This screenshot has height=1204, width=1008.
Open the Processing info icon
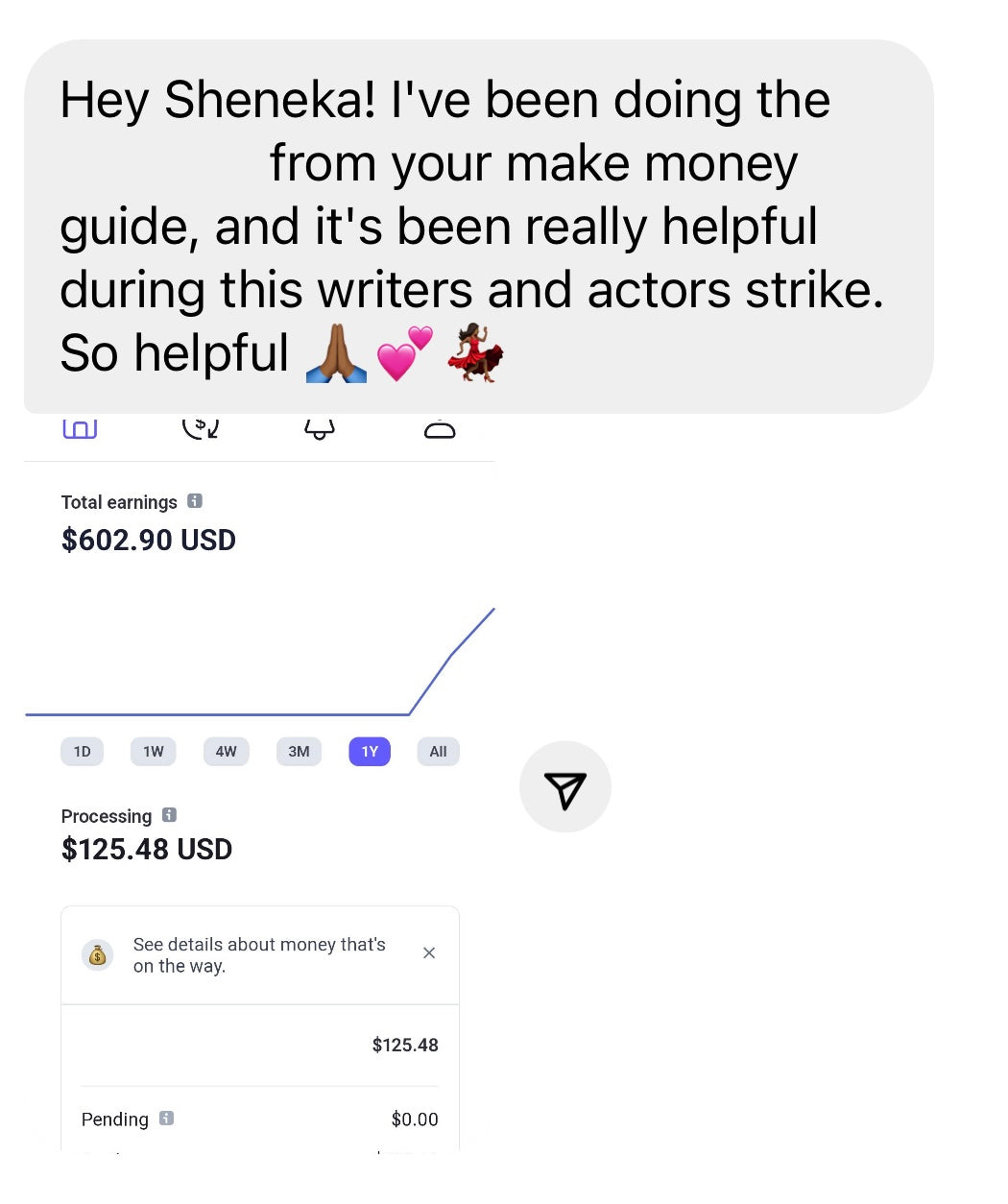pos(169,815)
